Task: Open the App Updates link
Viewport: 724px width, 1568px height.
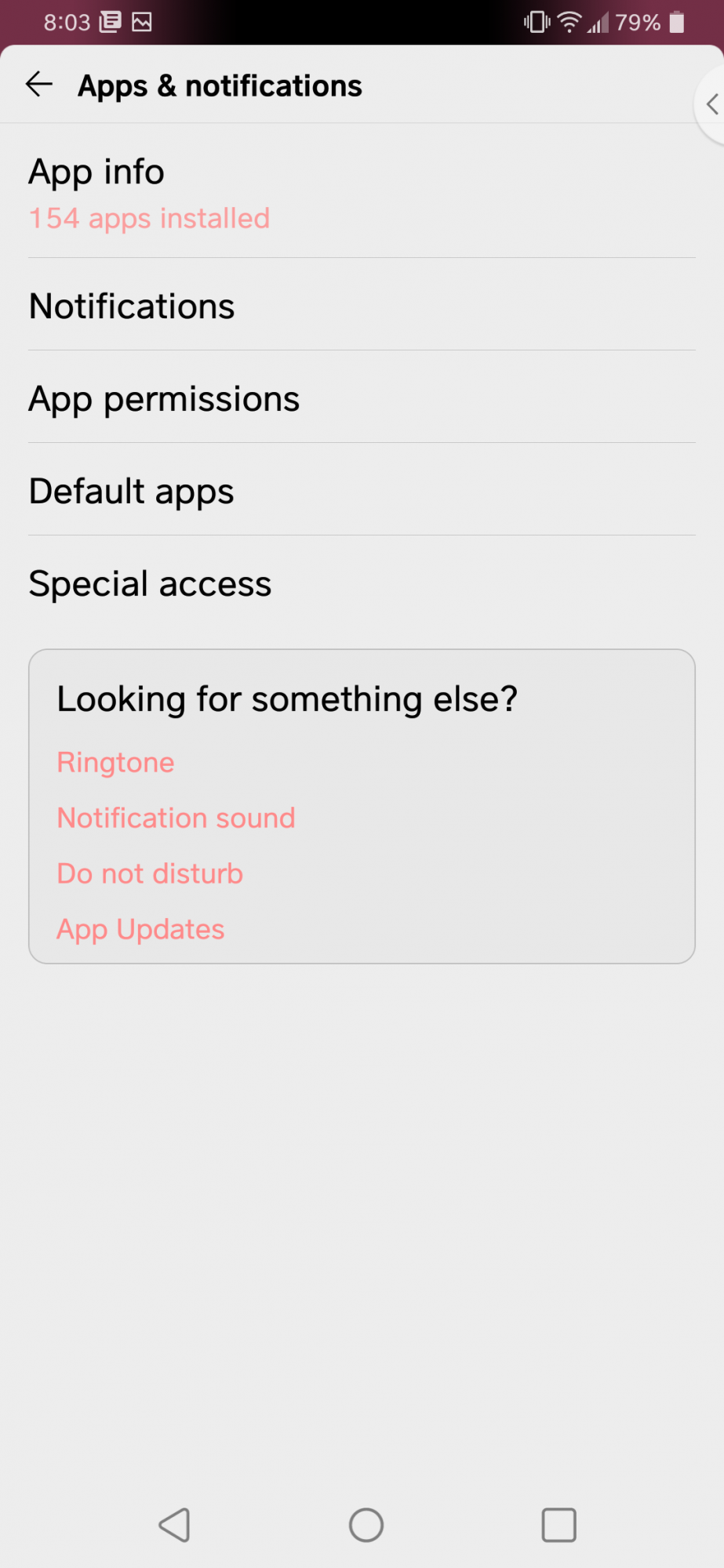Action: tap(140, 929)
